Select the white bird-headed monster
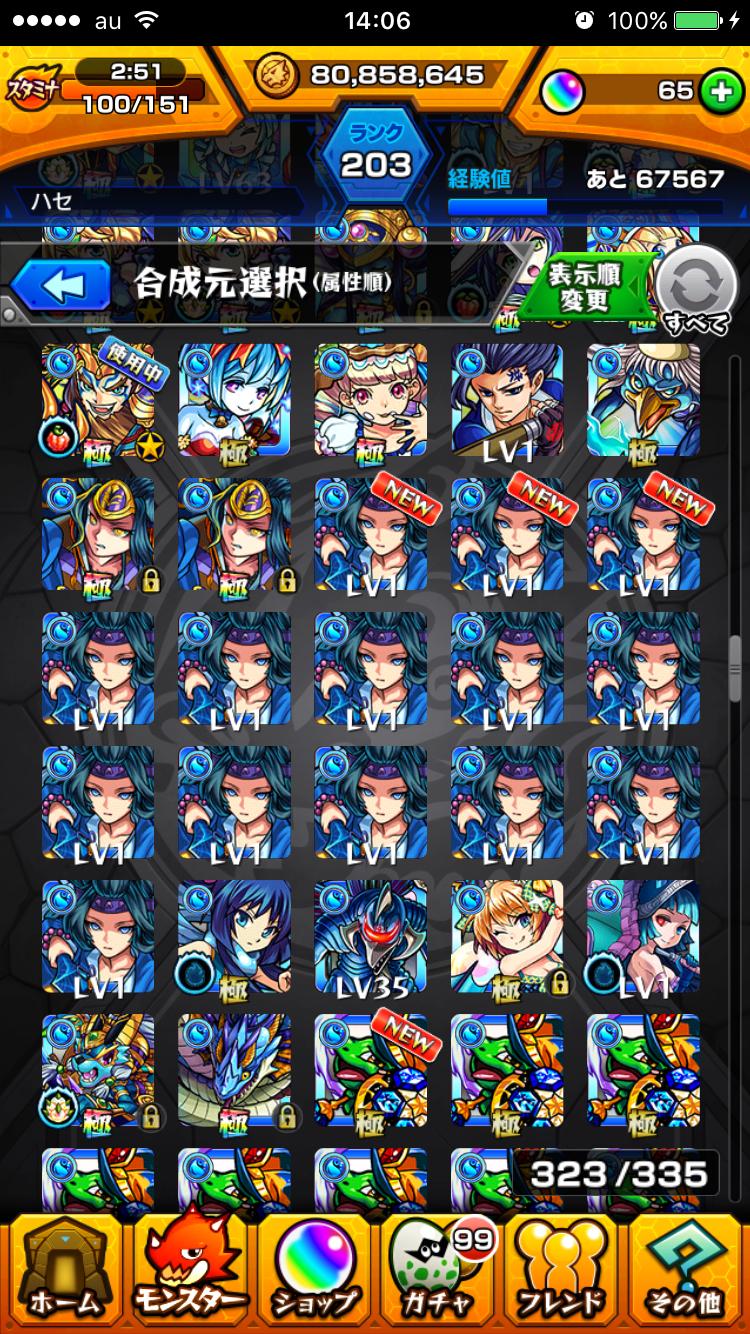Image resolution: width=750 pixels, height=1334 pixels. tap(643, 400)
